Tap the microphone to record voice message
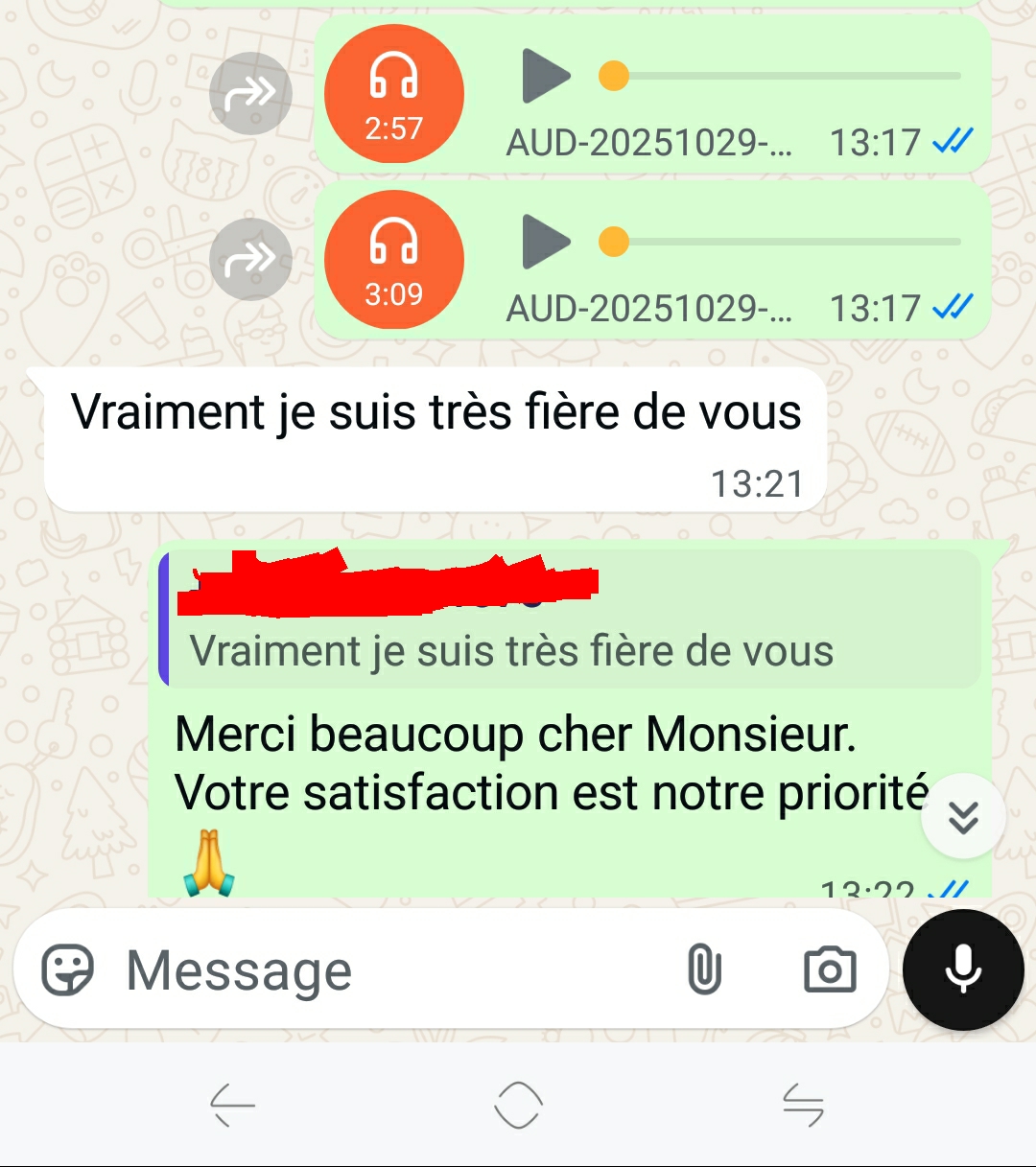Viewport: 1036px width, 1167px height. click(962, 969)
